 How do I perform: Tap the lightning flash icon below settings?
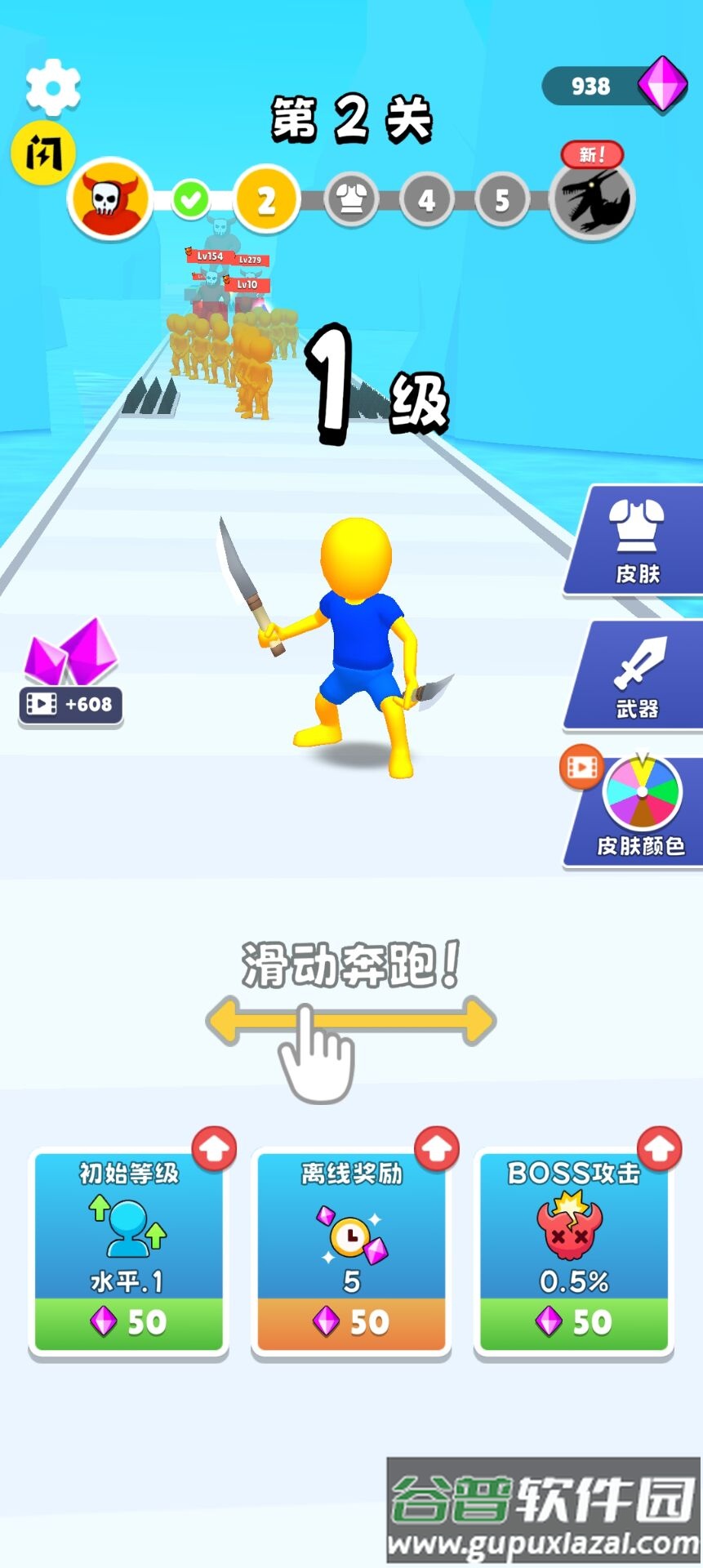tap(43, 153)
